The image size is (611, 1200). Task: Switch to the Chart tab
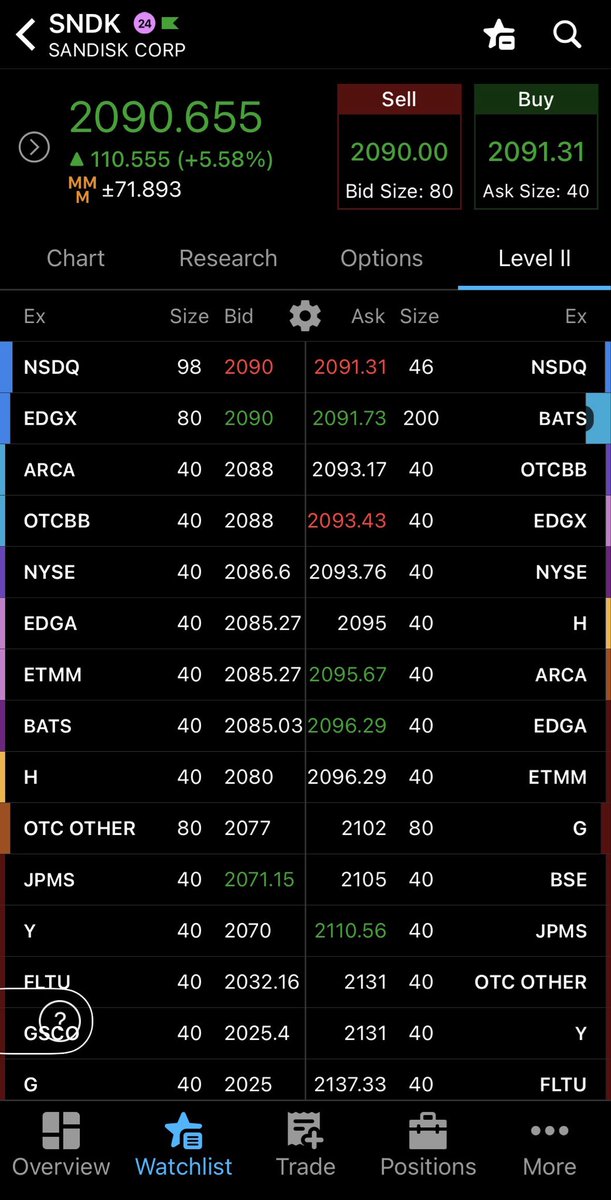click(76, 258)
